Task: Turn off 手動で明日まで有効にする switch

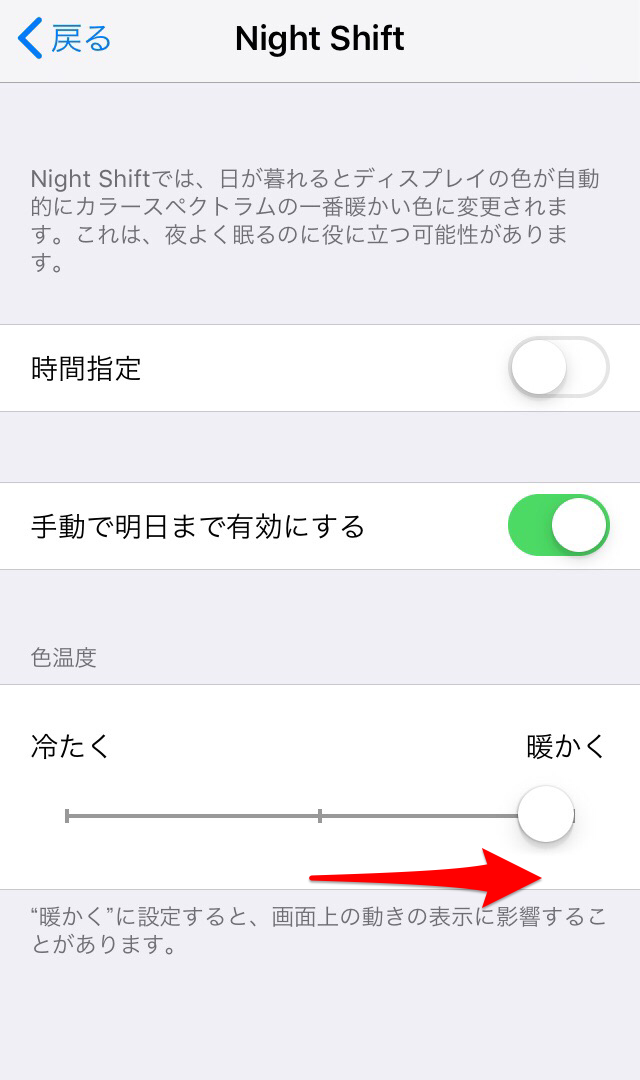Action: (x=558, y=526)
